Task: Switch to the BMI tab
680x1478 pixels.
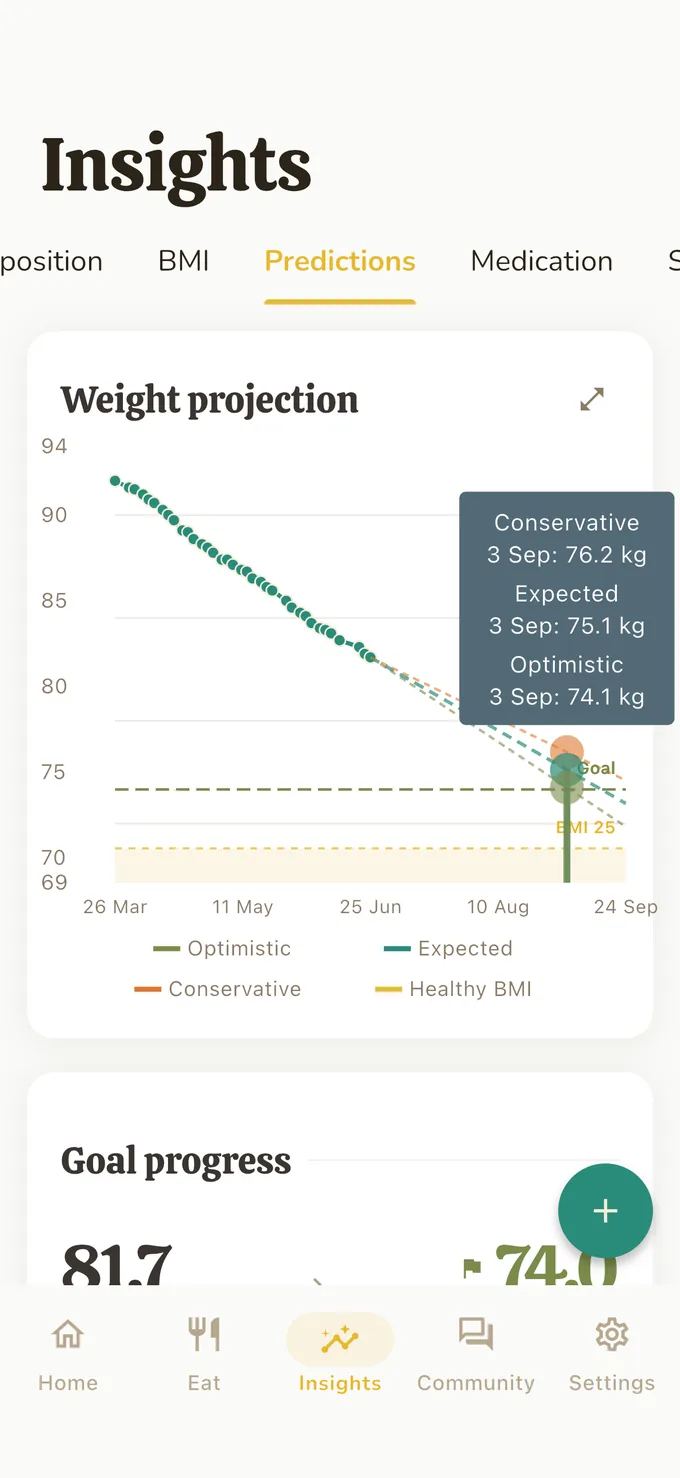Action: click(x=184, y=261)
